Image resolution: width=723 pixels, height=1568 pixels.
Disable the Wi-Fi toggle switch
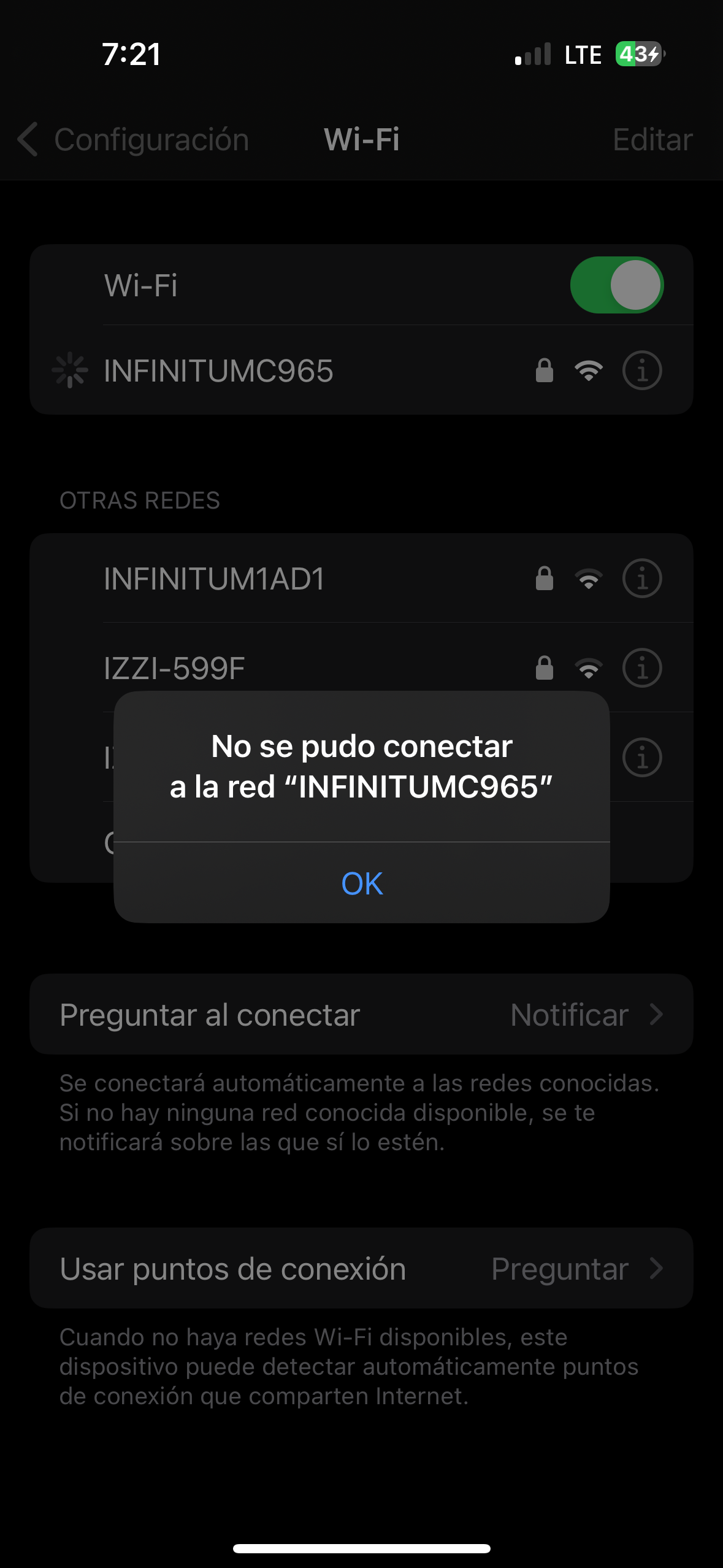coord(616,284)
